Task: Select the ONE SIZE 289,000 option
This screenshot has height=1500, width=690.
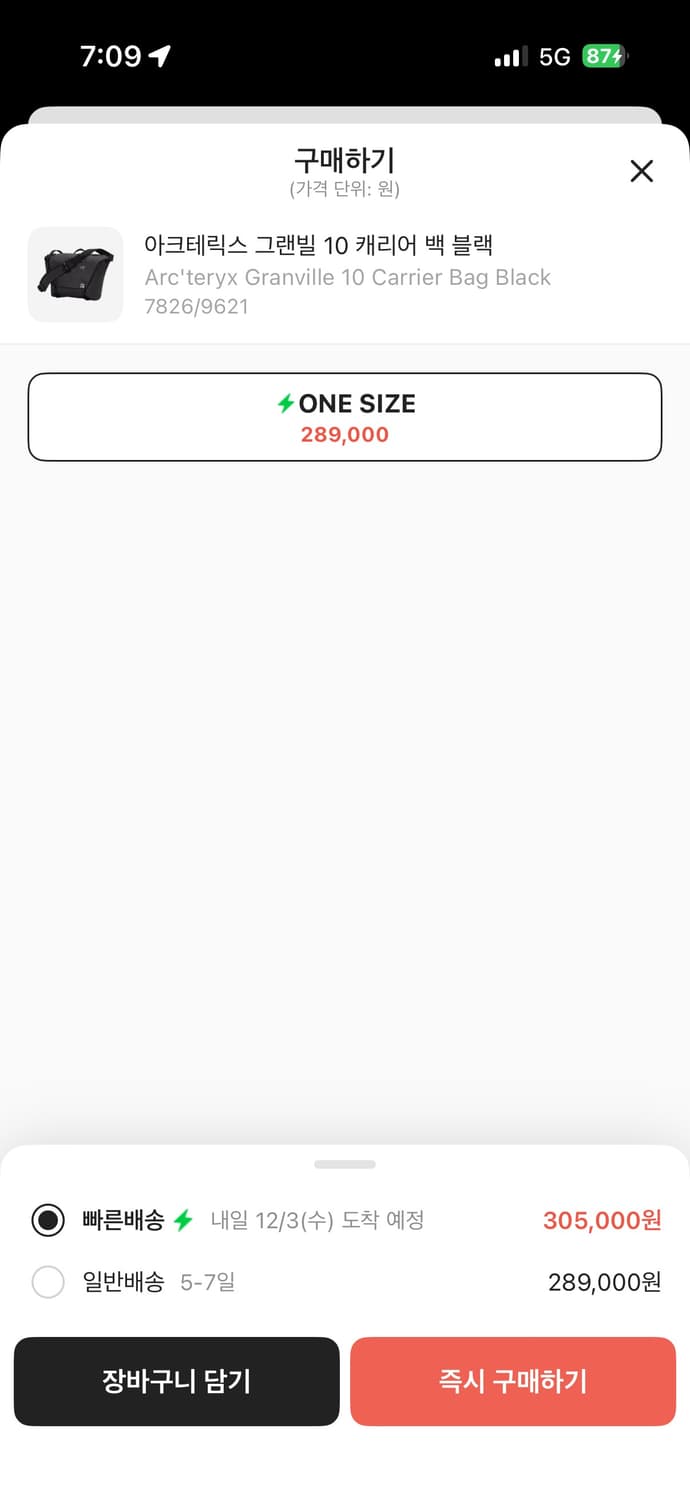Action: point(345,417)
